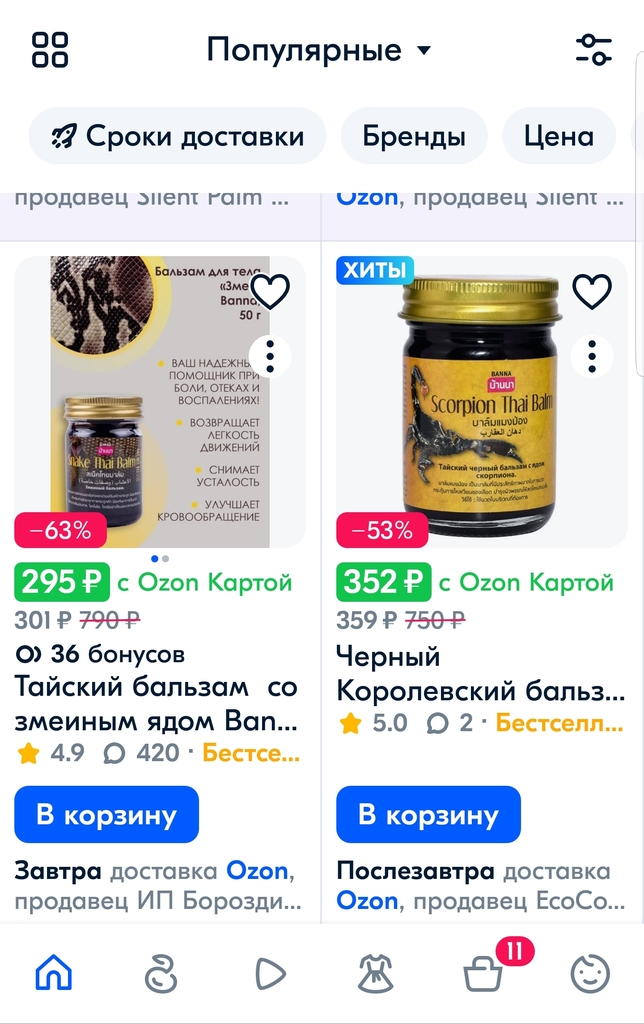Open the Популярные sorting dropdown
644x1024 pixels.
318,50
